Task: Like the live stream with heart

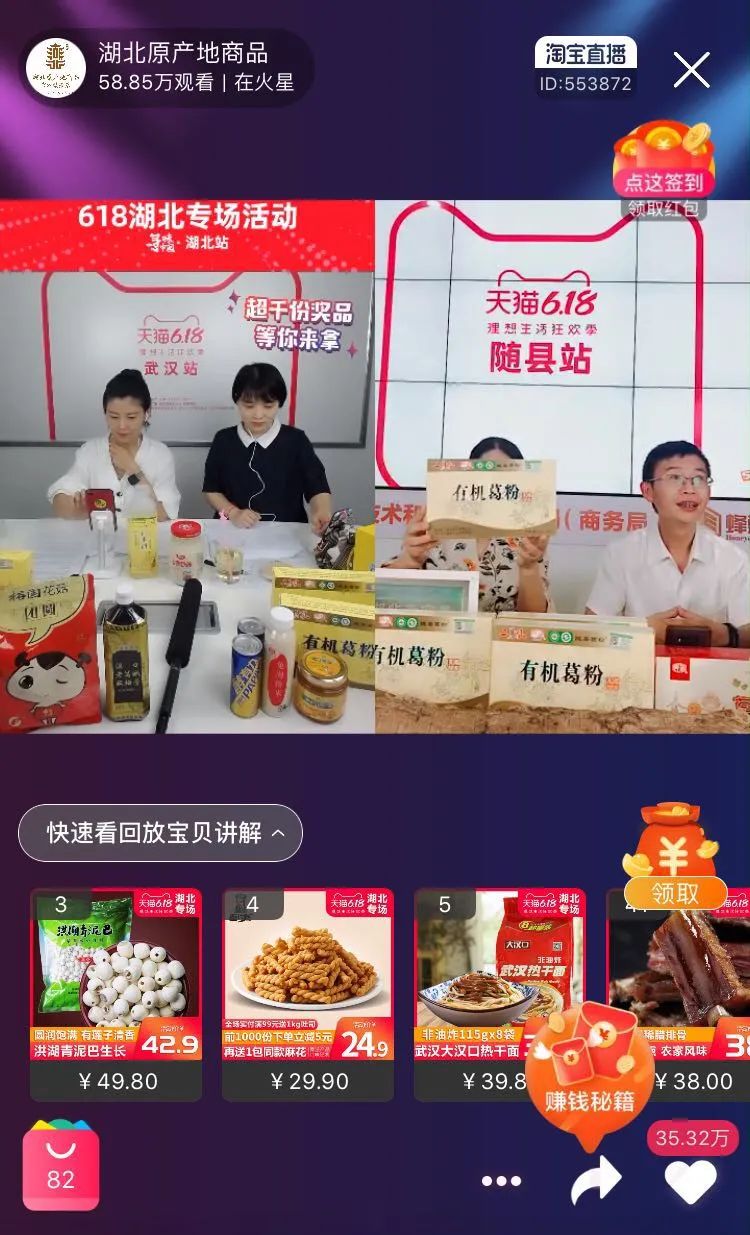Action: point(691,1181)
